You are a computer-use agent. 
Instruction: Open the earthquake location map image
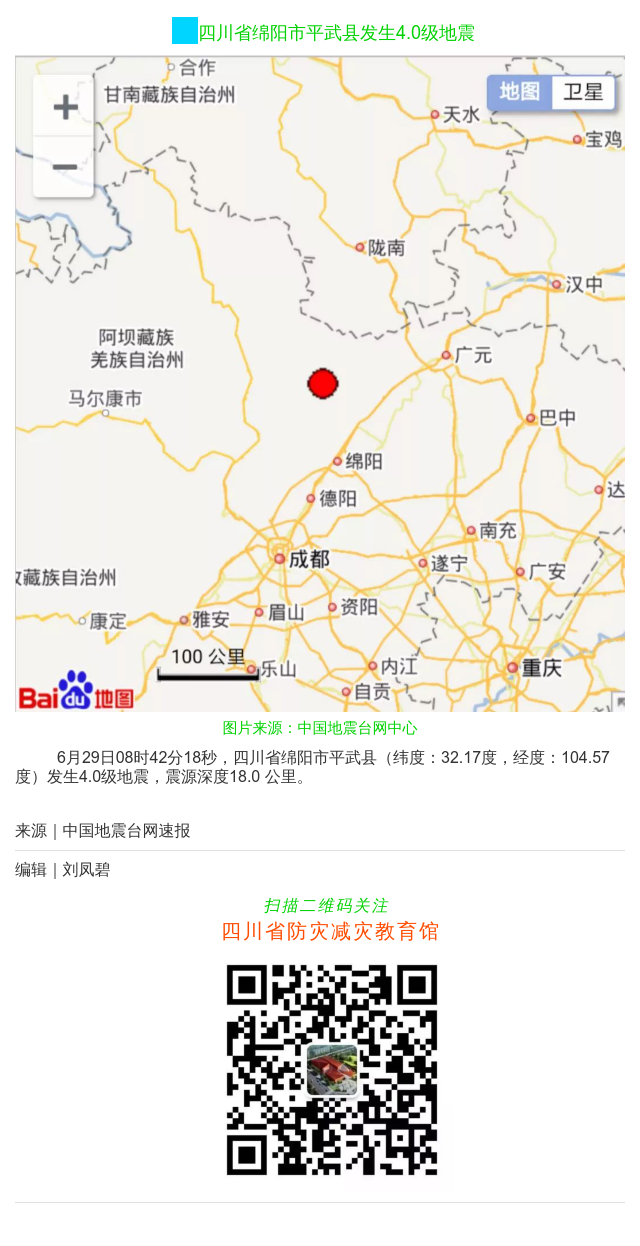[320, 384]
